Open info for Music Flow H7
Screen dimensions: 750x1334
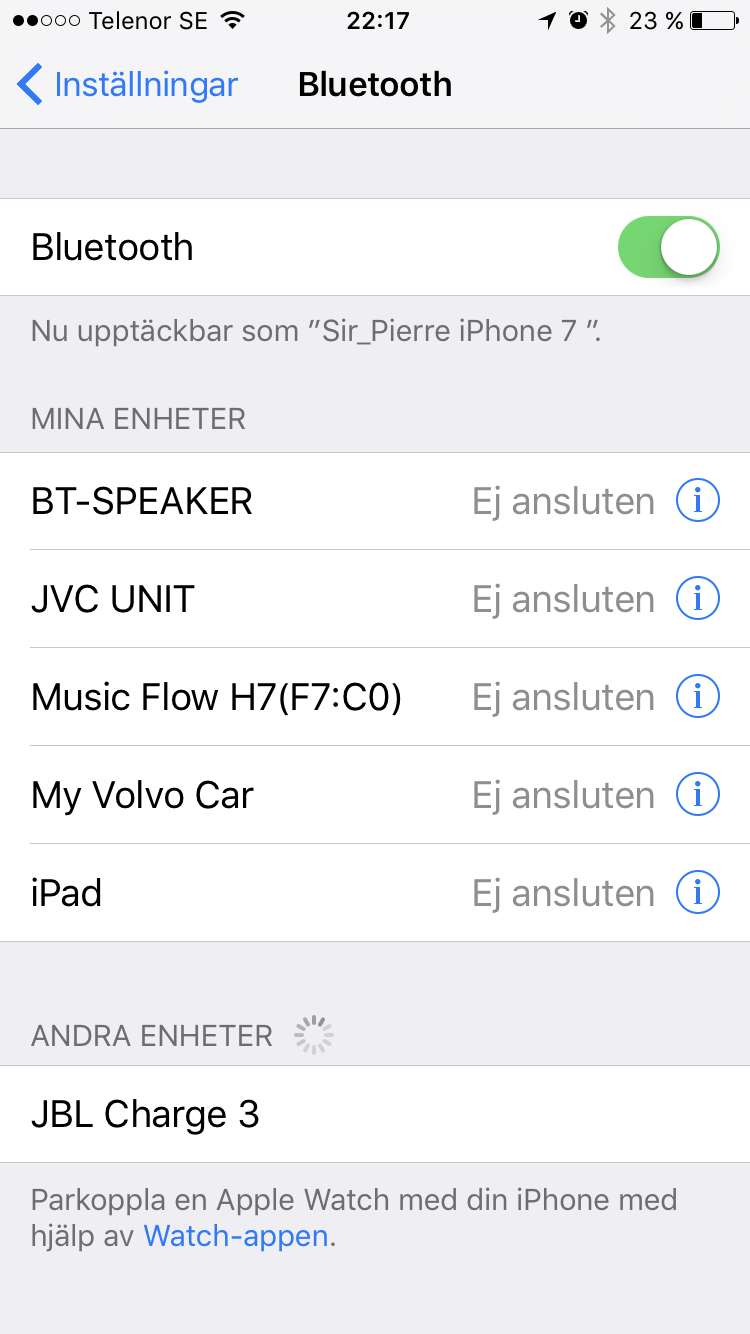coord(698,697)
